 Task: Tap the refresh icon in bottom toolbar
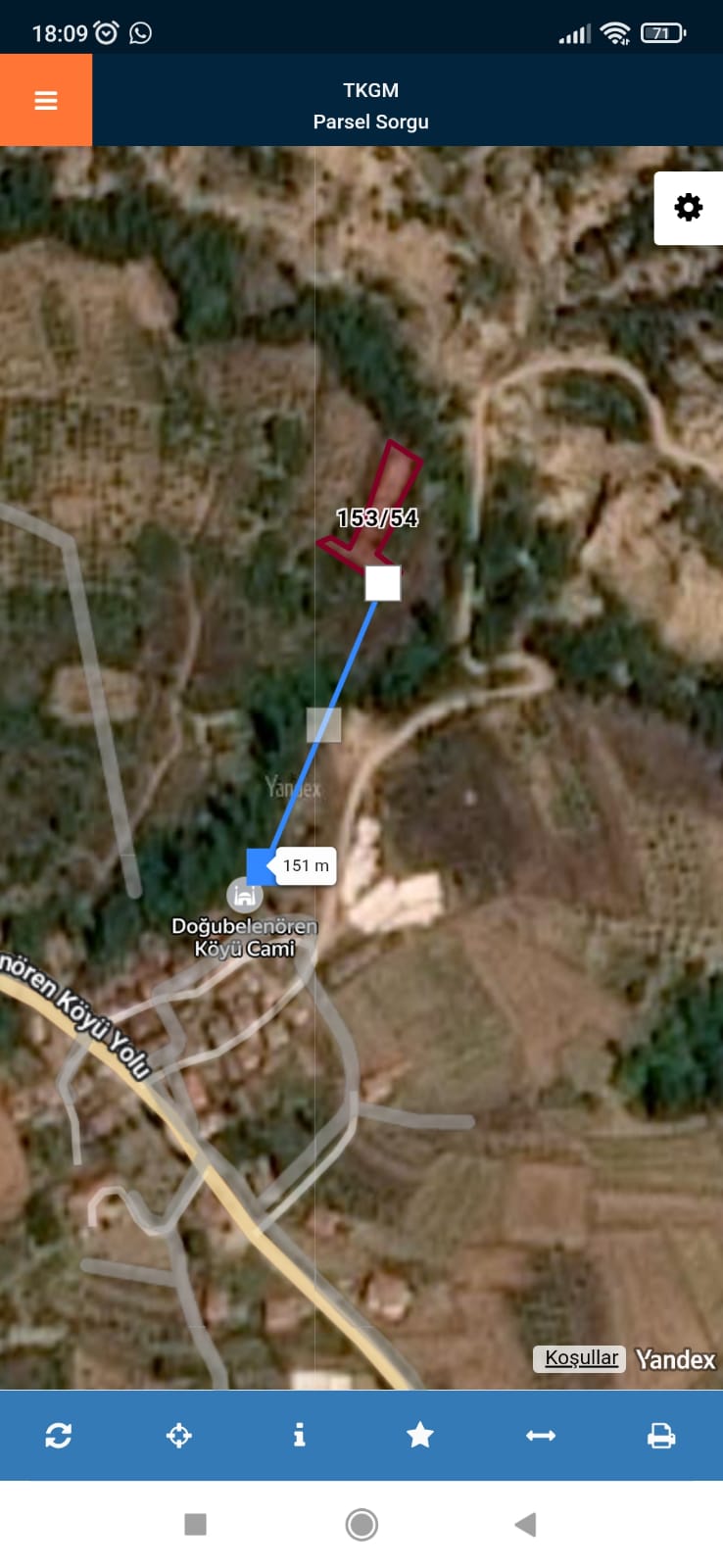(x=59, y=1436)
